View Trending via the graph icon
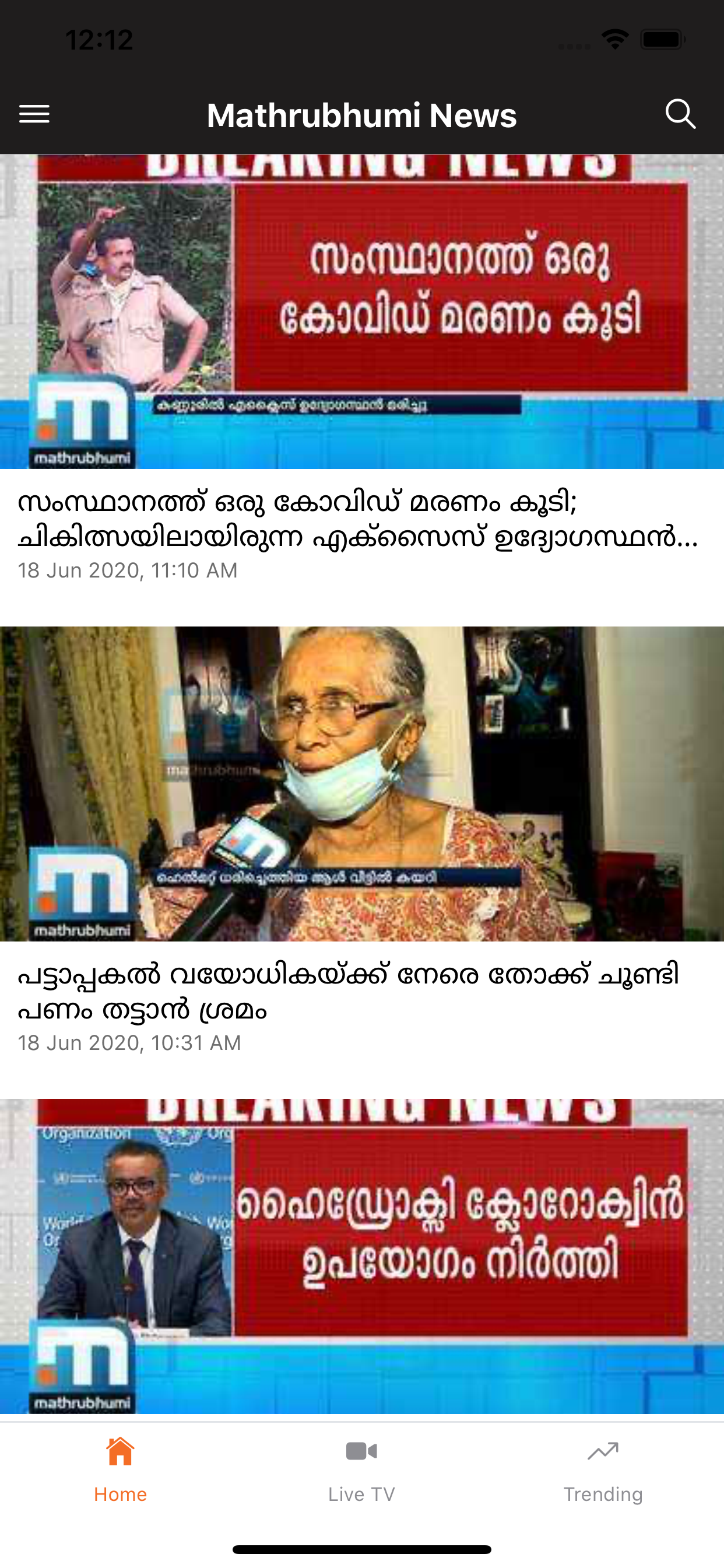724x1568 pixels. [603, 1451]
